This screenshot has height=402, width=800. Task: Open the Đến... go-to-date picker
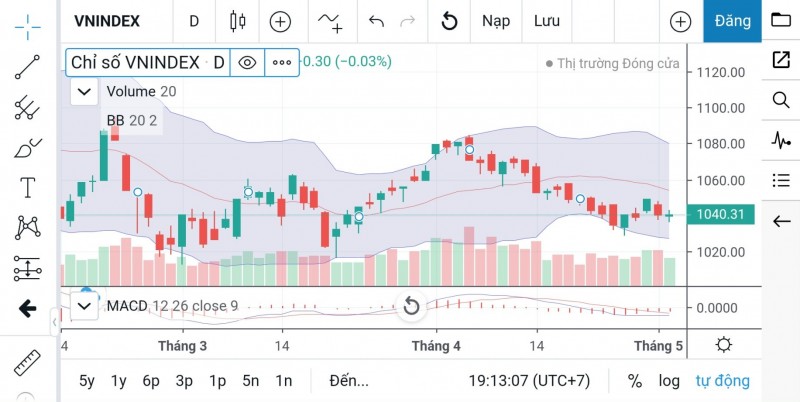pyautogui.click(x=348, y=381)
